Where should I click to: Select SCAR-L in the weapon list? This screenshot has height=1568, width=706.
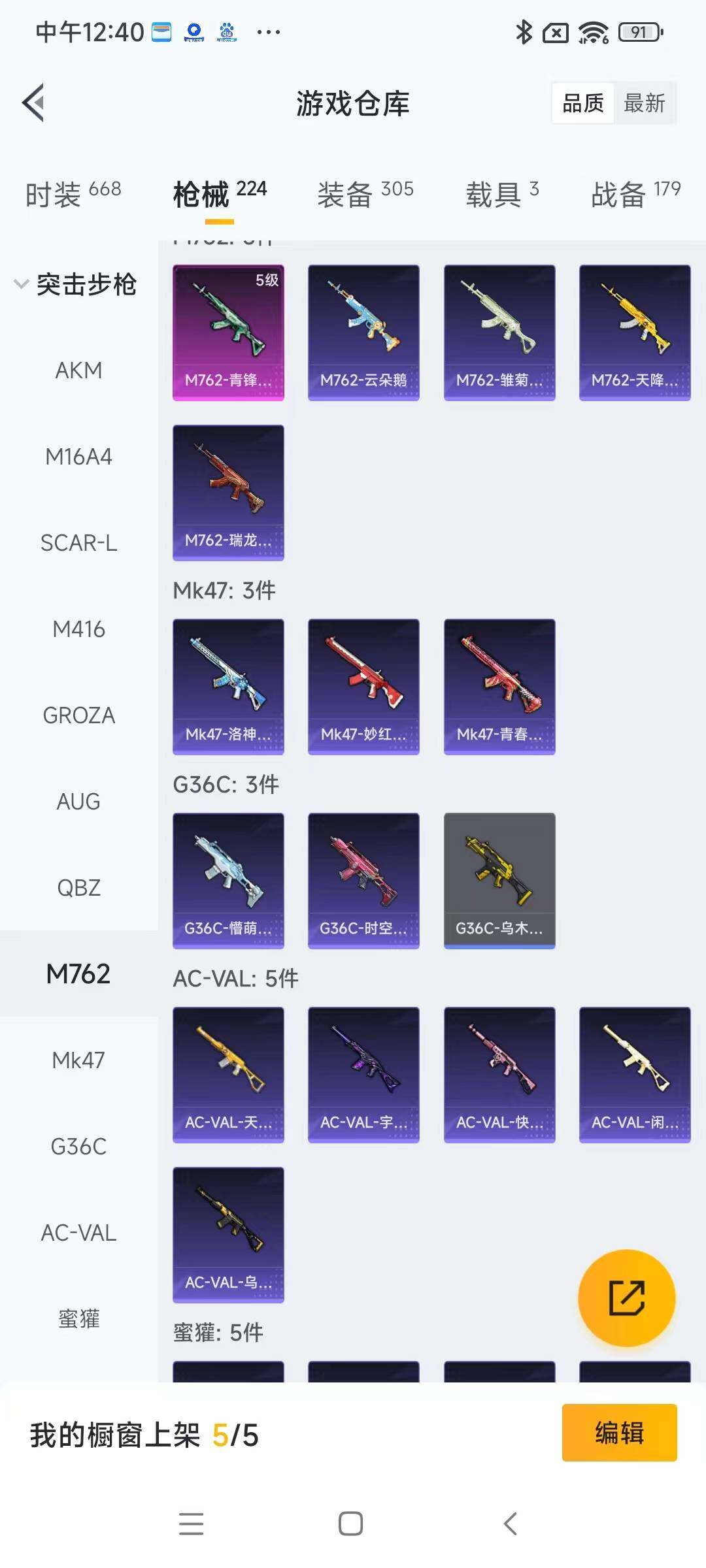pos(78,543)
